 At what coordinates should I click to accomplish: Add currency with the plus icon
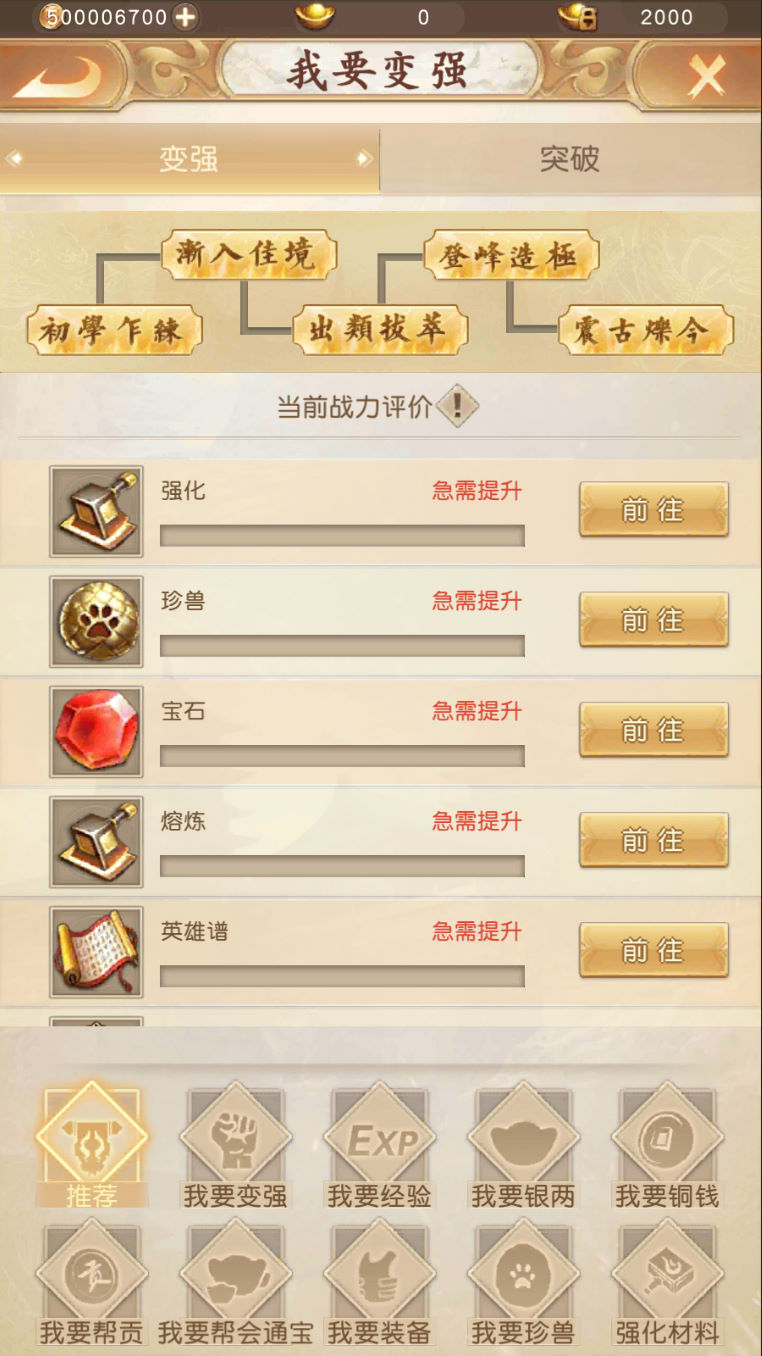[185, 17]
